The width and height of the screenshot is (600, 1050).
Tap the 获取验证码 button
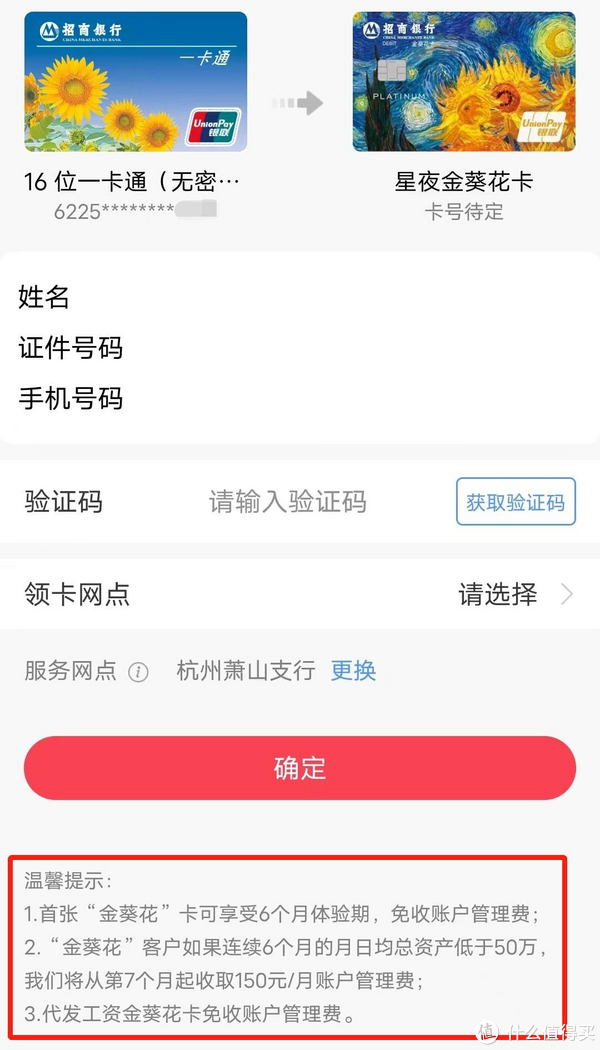[x=516, y=501]
